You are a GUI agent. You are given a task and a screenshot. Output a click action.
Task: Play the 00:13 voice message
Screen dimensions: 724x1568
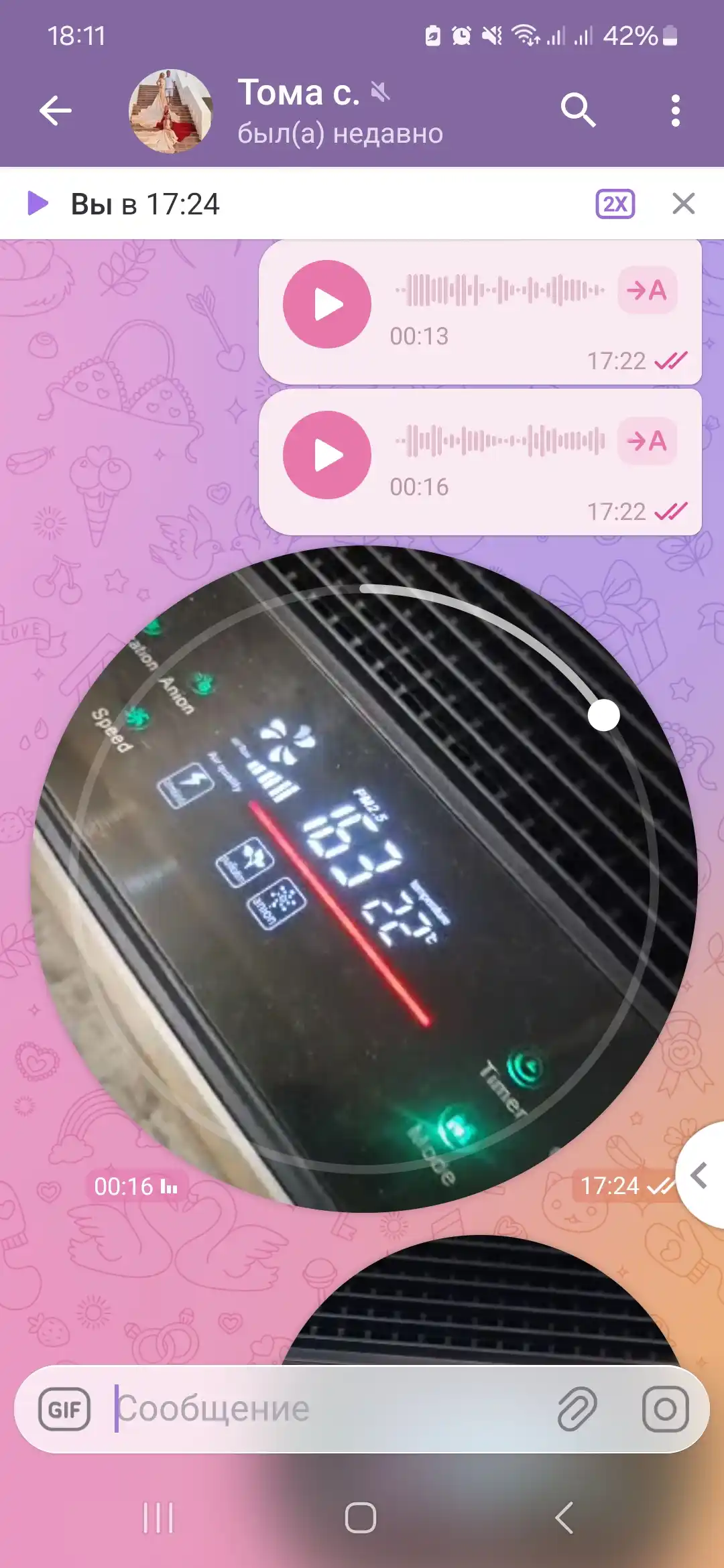point(327,304)
